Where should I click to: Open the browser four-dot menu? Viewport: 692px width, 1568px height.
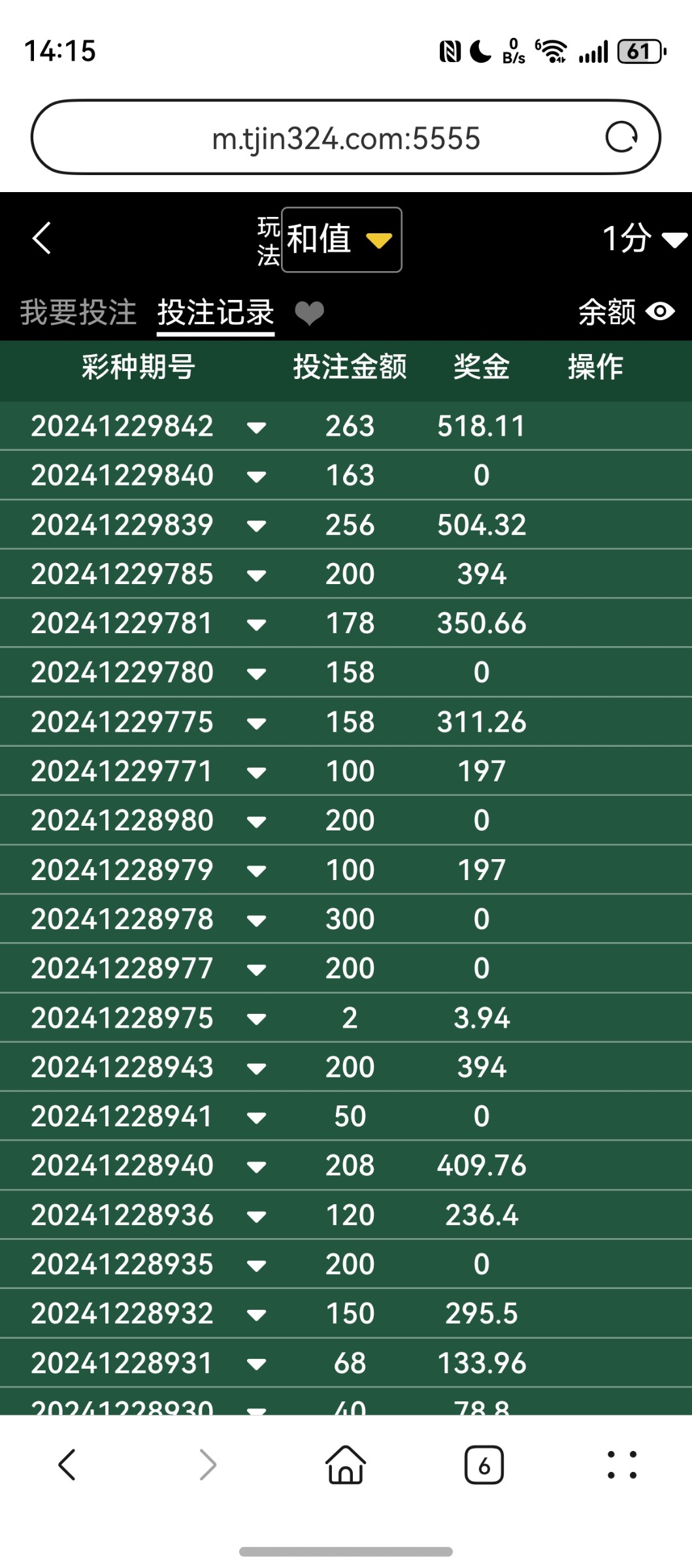[621, 1465]
